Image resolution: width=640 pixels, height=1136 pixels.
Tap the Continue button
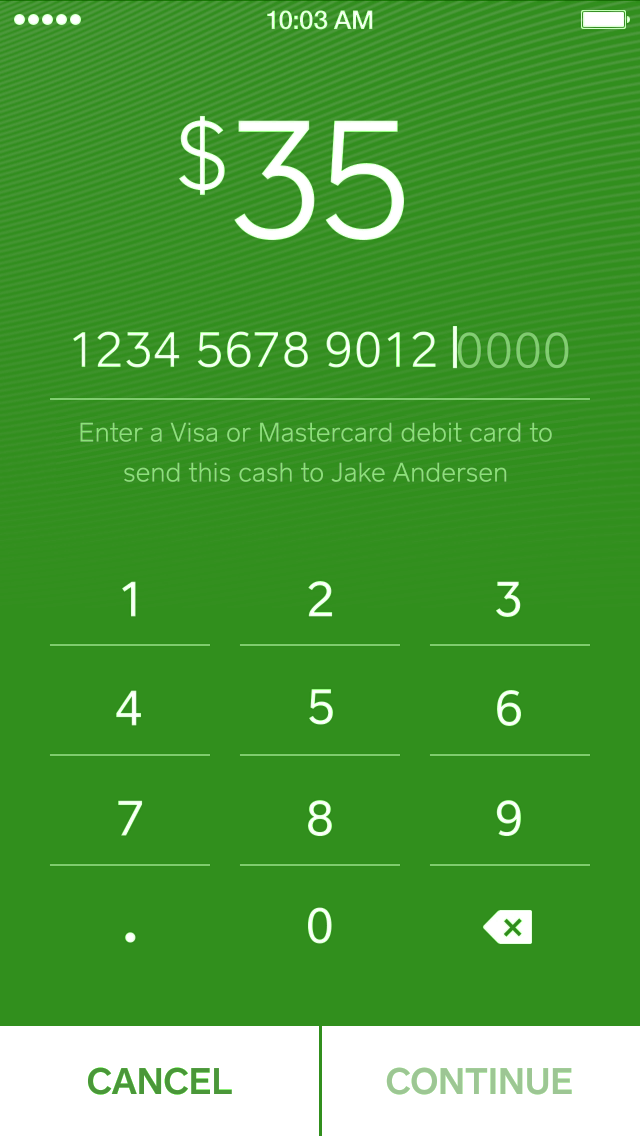[481, 1082]
